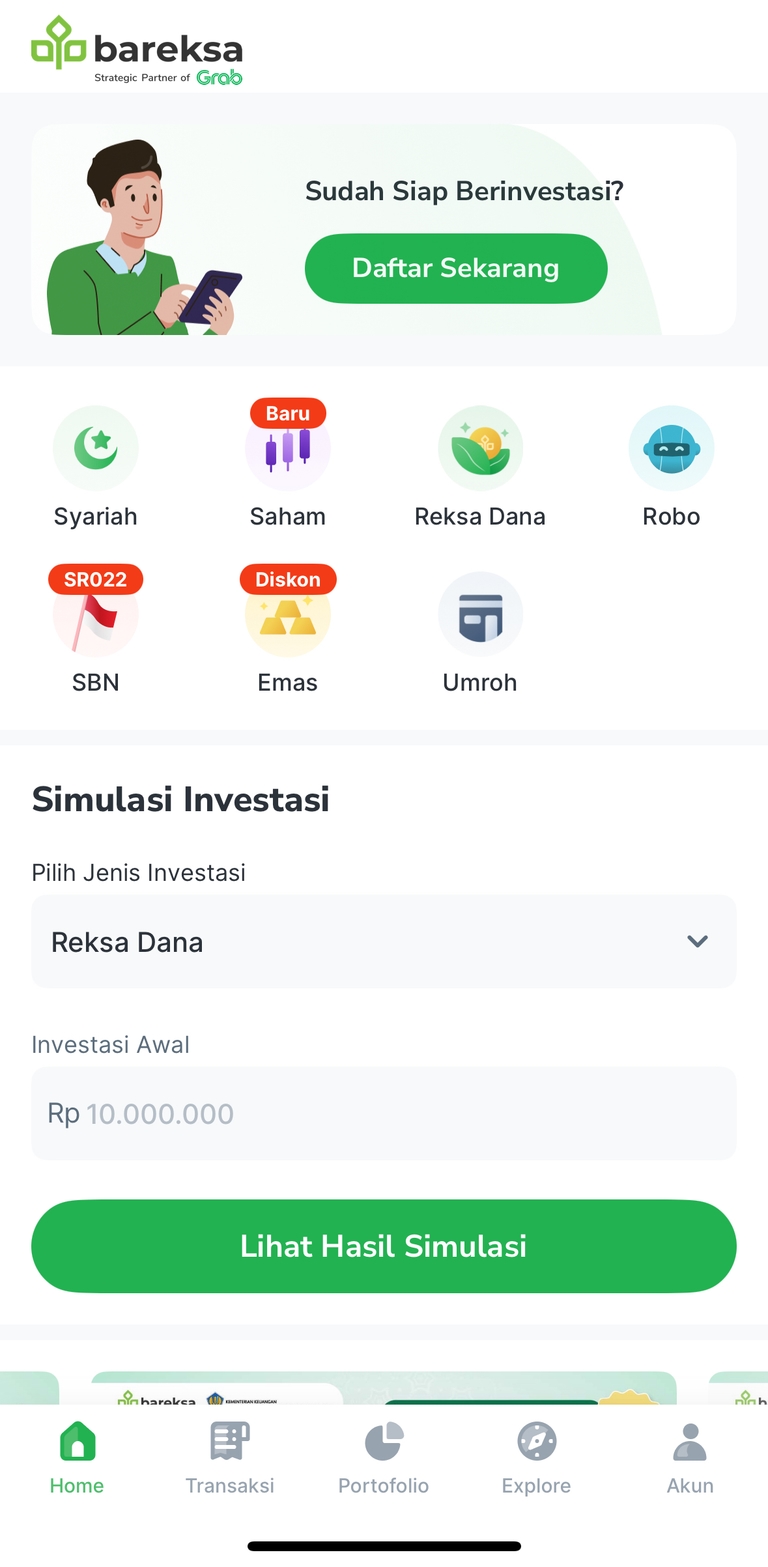768x1567 pixels.
Task: Click the Investasi Awal amount field
Action: click(383, 1112)
